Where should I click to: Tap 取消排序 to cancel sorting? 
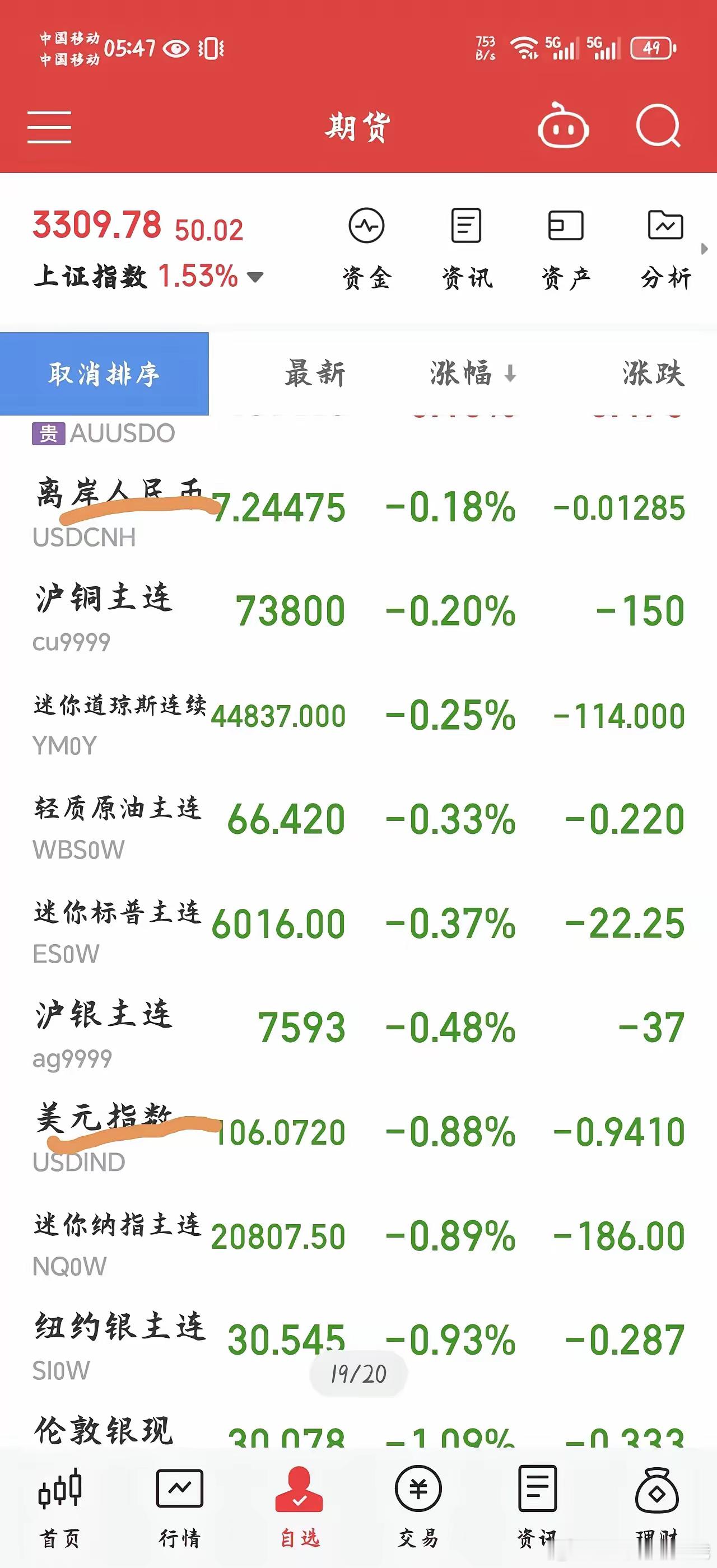(x=104, y=374)
